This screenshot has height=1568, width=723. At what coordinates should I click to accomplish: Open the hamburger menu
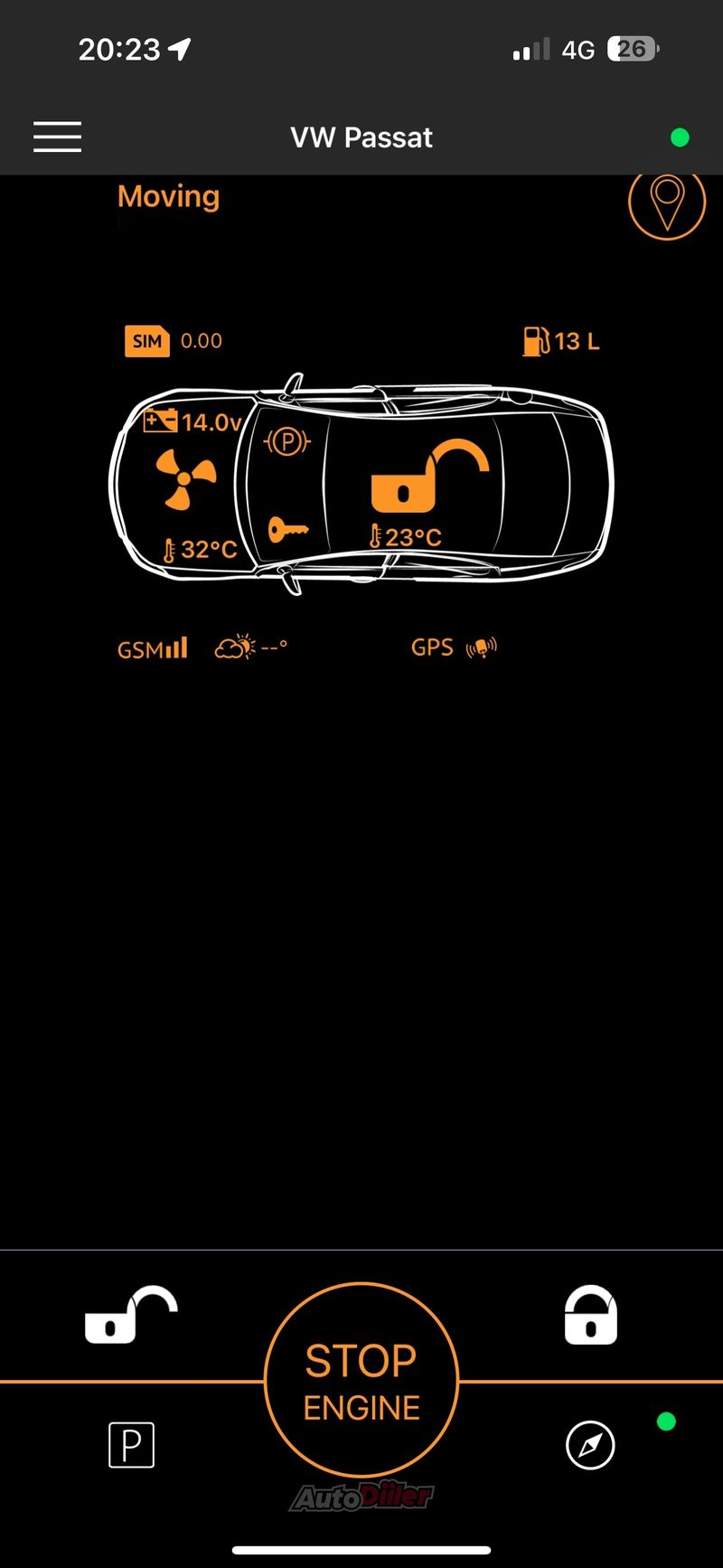point(58,137)
